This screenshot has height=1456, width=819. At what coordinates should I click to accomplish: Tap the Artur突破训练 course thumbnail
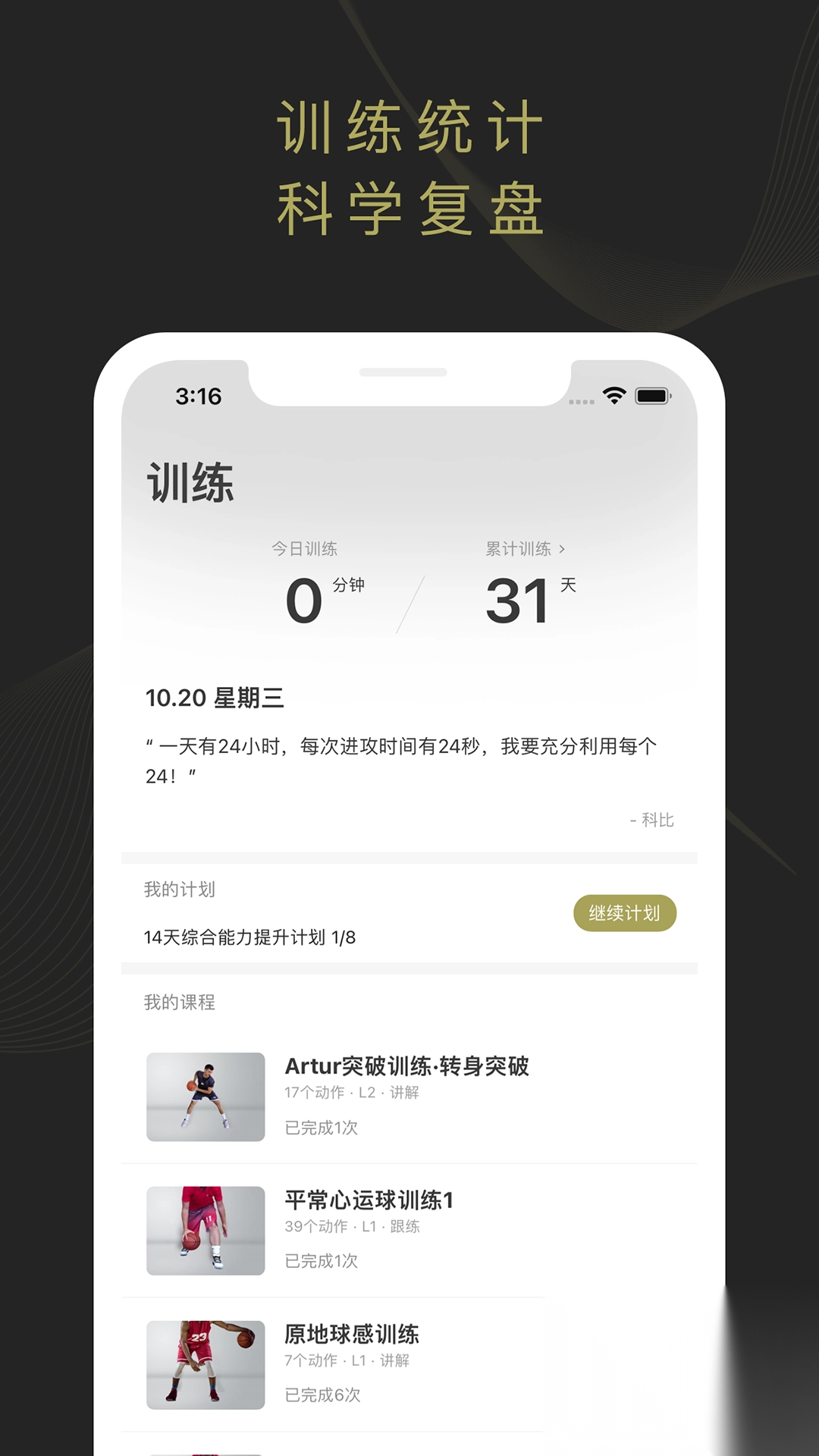(206, 1096)
